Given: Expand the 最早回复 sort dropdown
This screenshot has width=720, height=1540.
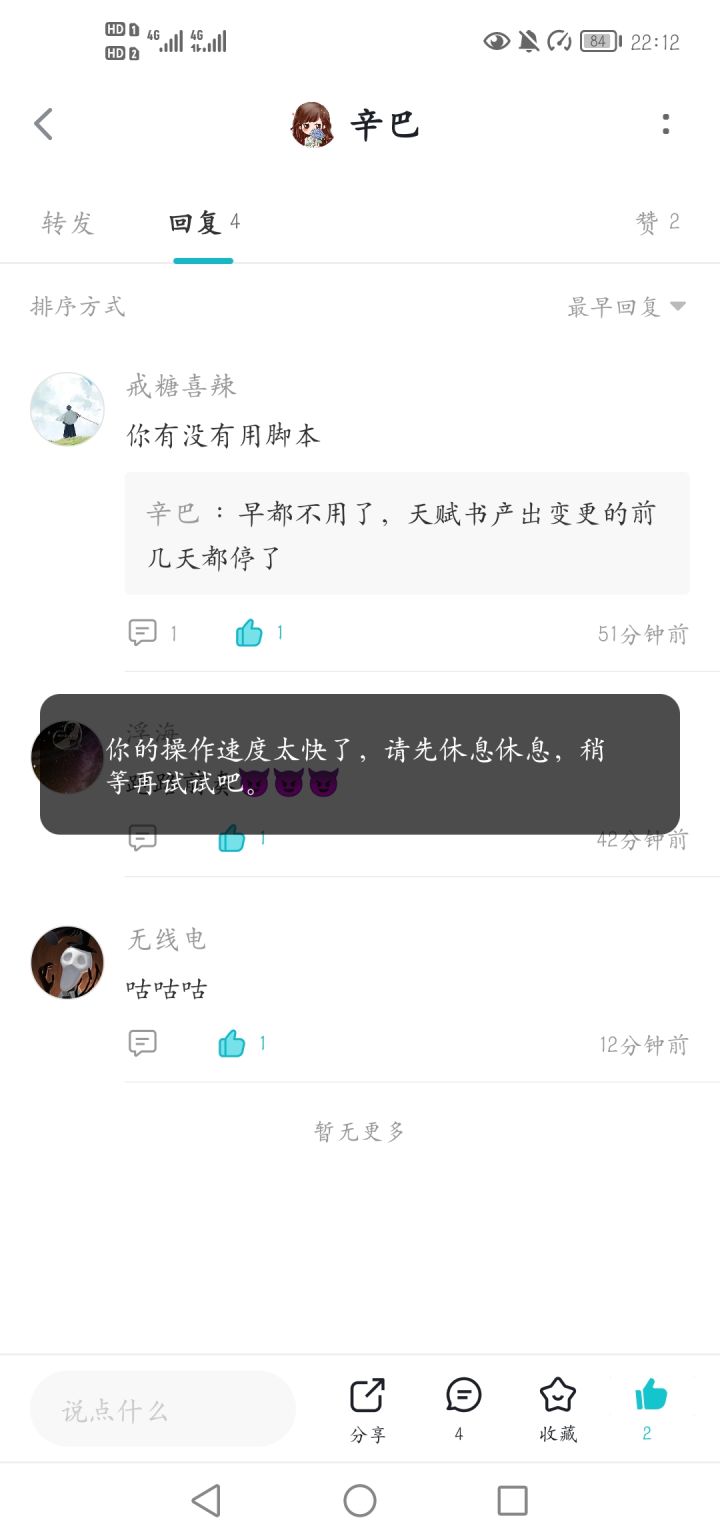Looking at the screenshot, I should click(627, 307).
